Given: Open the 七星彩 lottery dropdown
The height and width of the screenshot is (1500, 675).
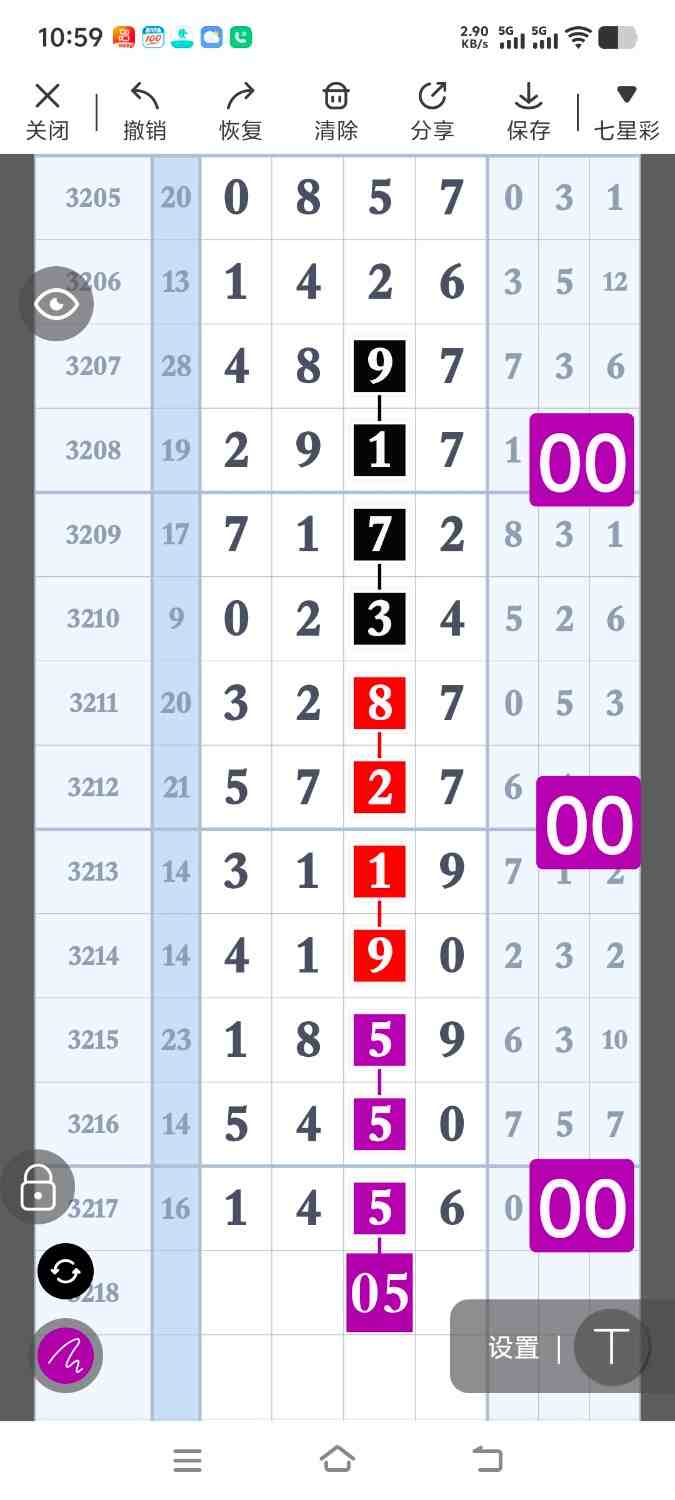Looking at the screenshot, I should [x=626, y=111].
